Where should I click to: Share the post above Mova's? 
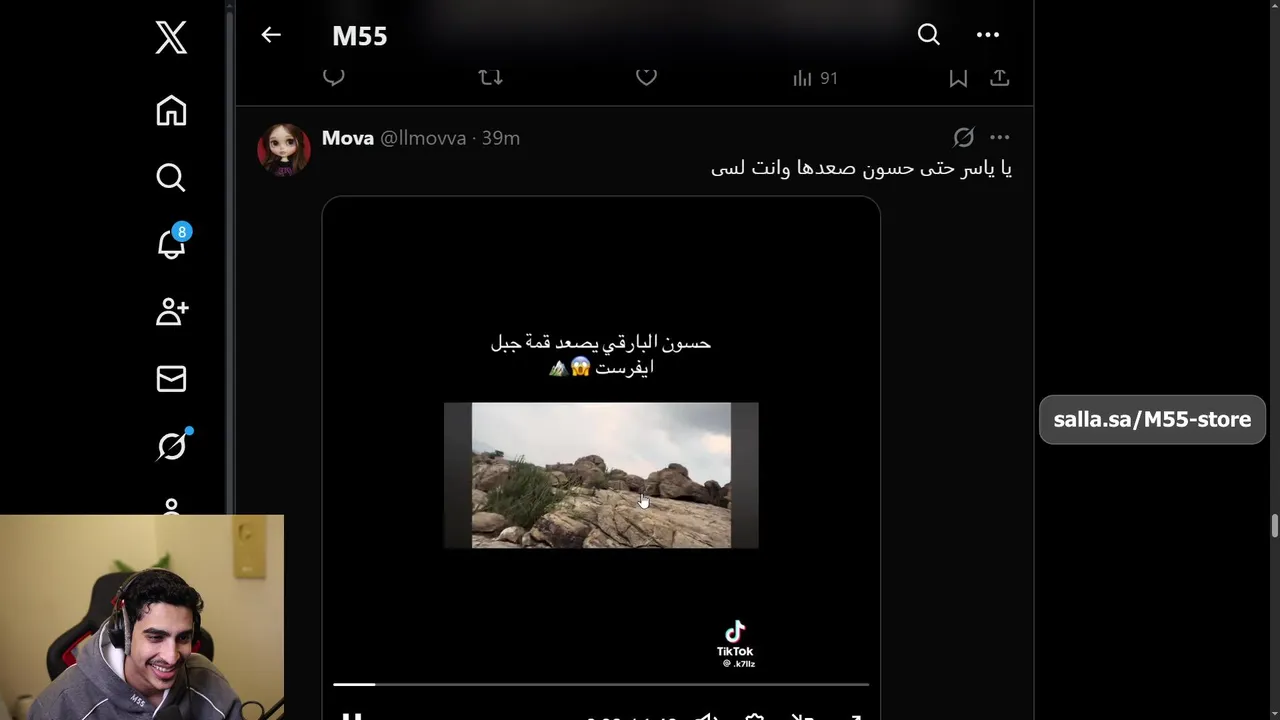pos(999,78)
